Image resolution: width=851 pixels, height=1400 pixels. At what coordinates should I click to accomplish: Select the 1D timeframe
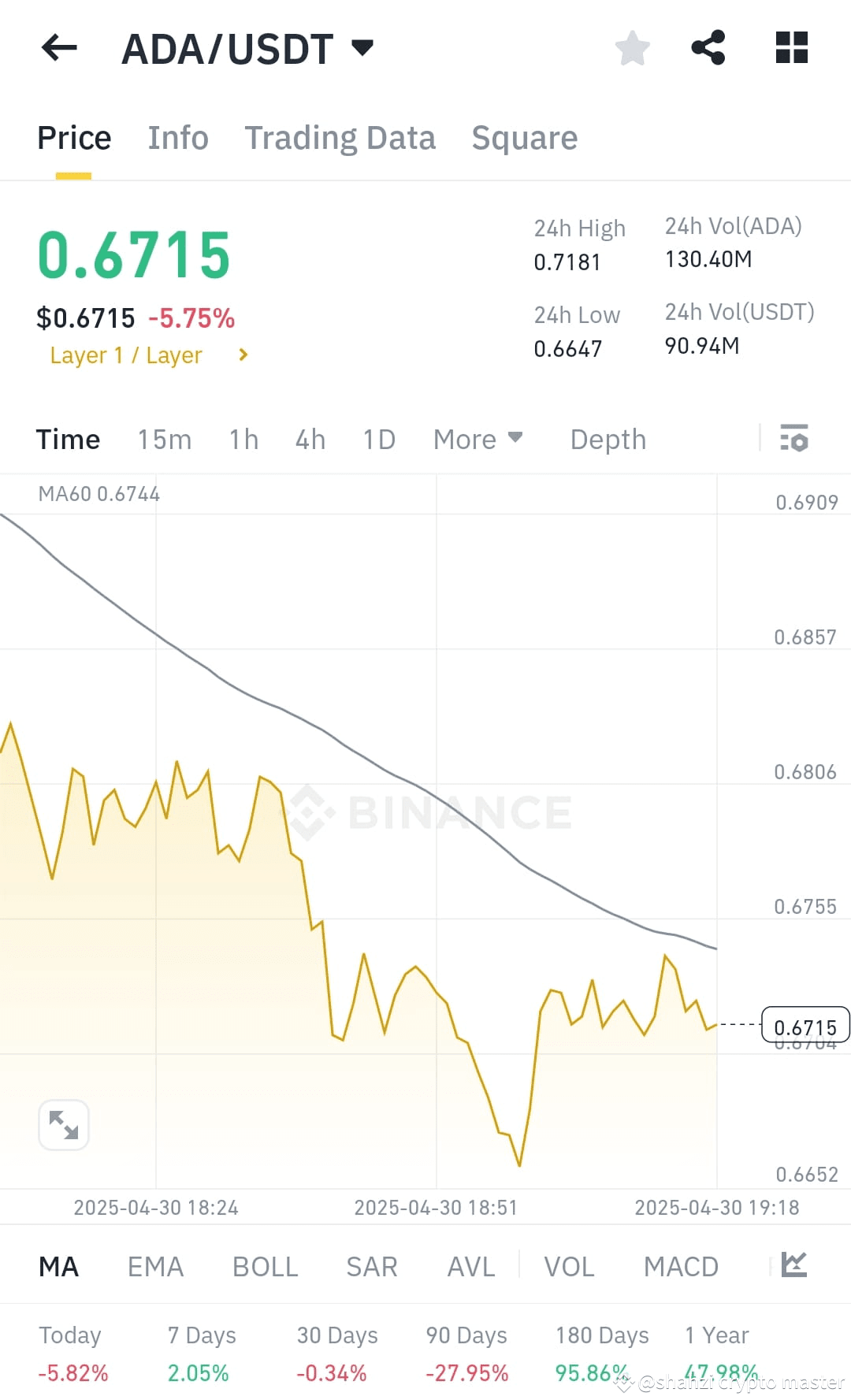pyautogui.click(x=377, y=439)
